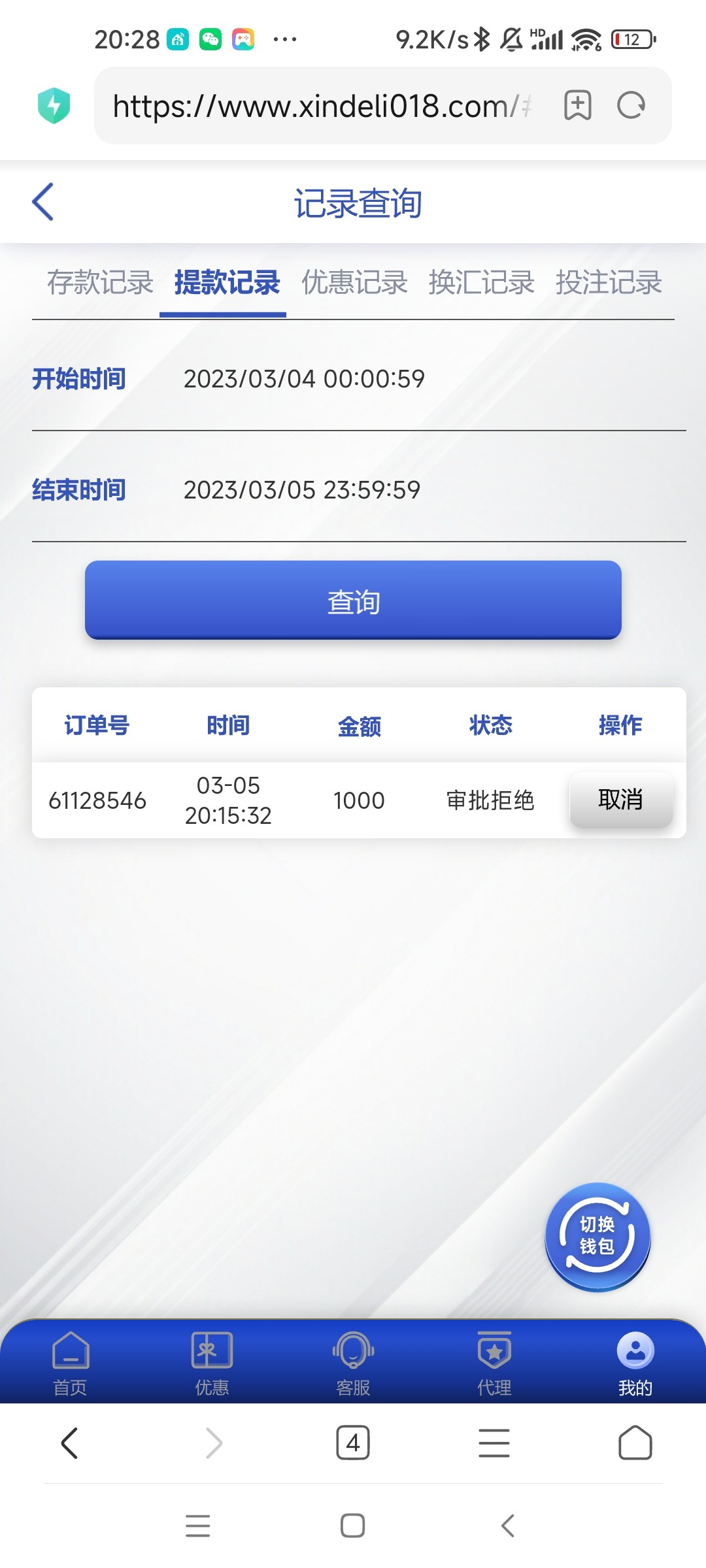Go back from 记录查询 page

(43, 202)
